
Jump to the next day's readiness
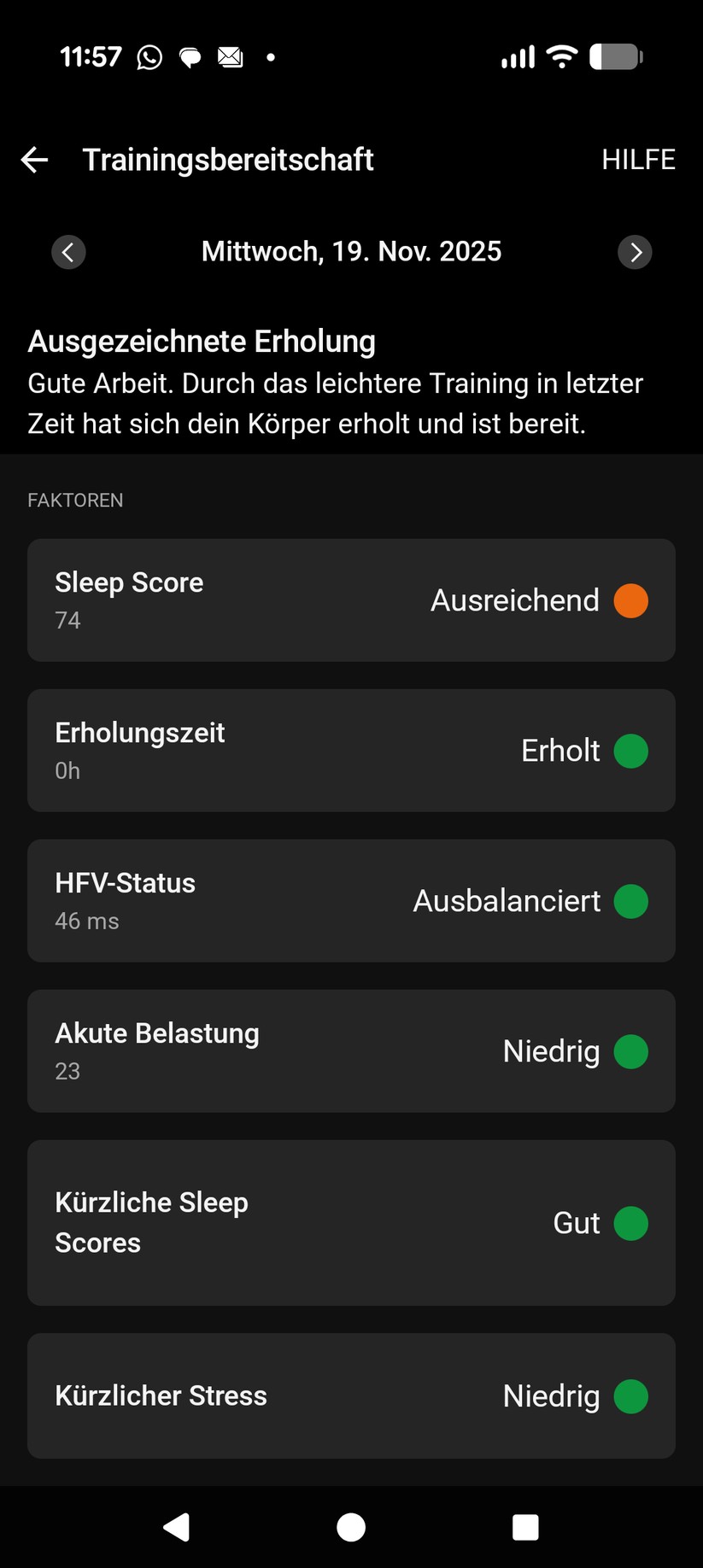(635, 252)
